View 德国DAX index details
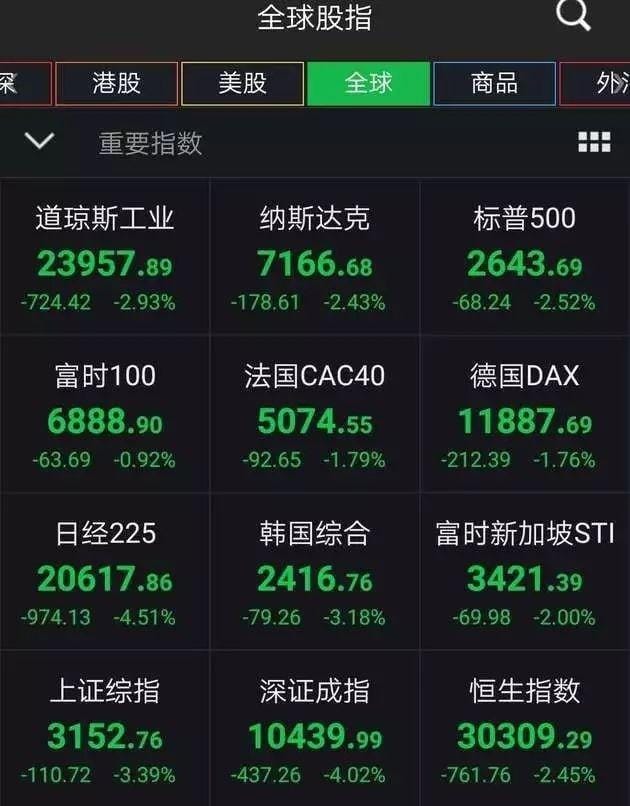This screenshot has width=630, height=806. 525,415
